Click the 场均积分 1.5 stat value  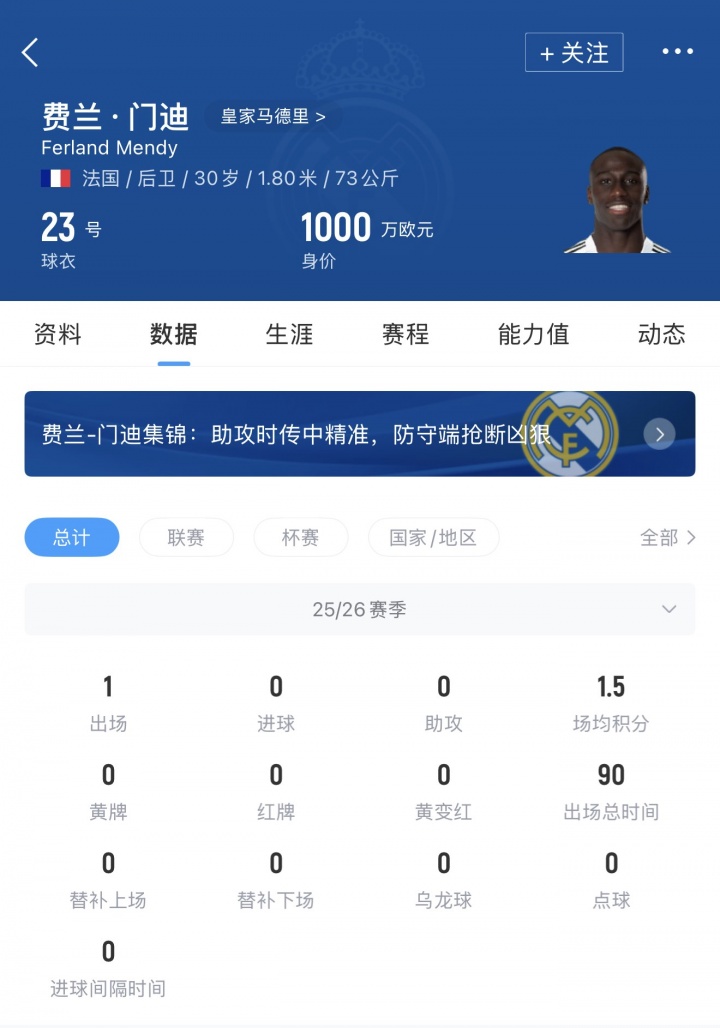[612, 687]
